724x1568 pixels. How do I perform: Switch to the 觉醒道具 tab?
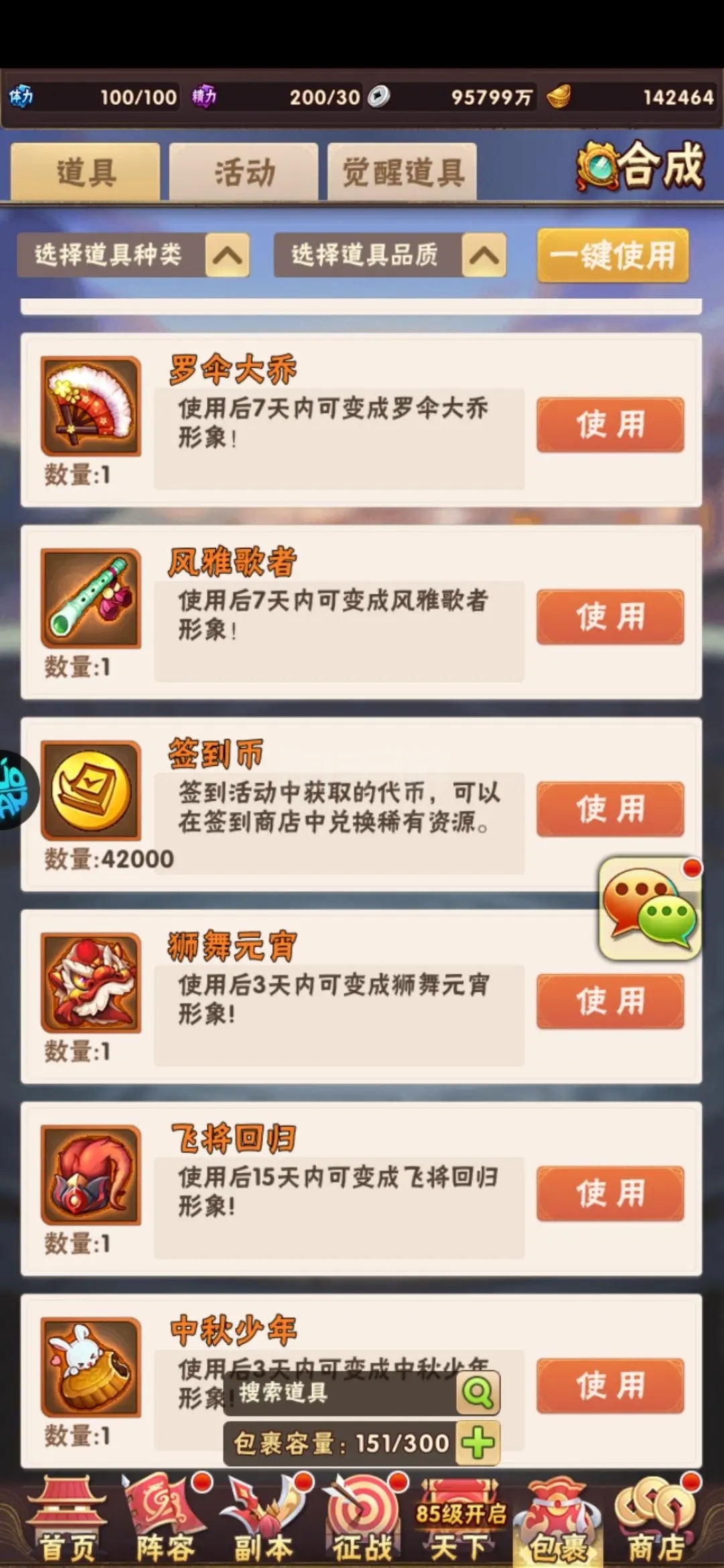coord(402,172)
